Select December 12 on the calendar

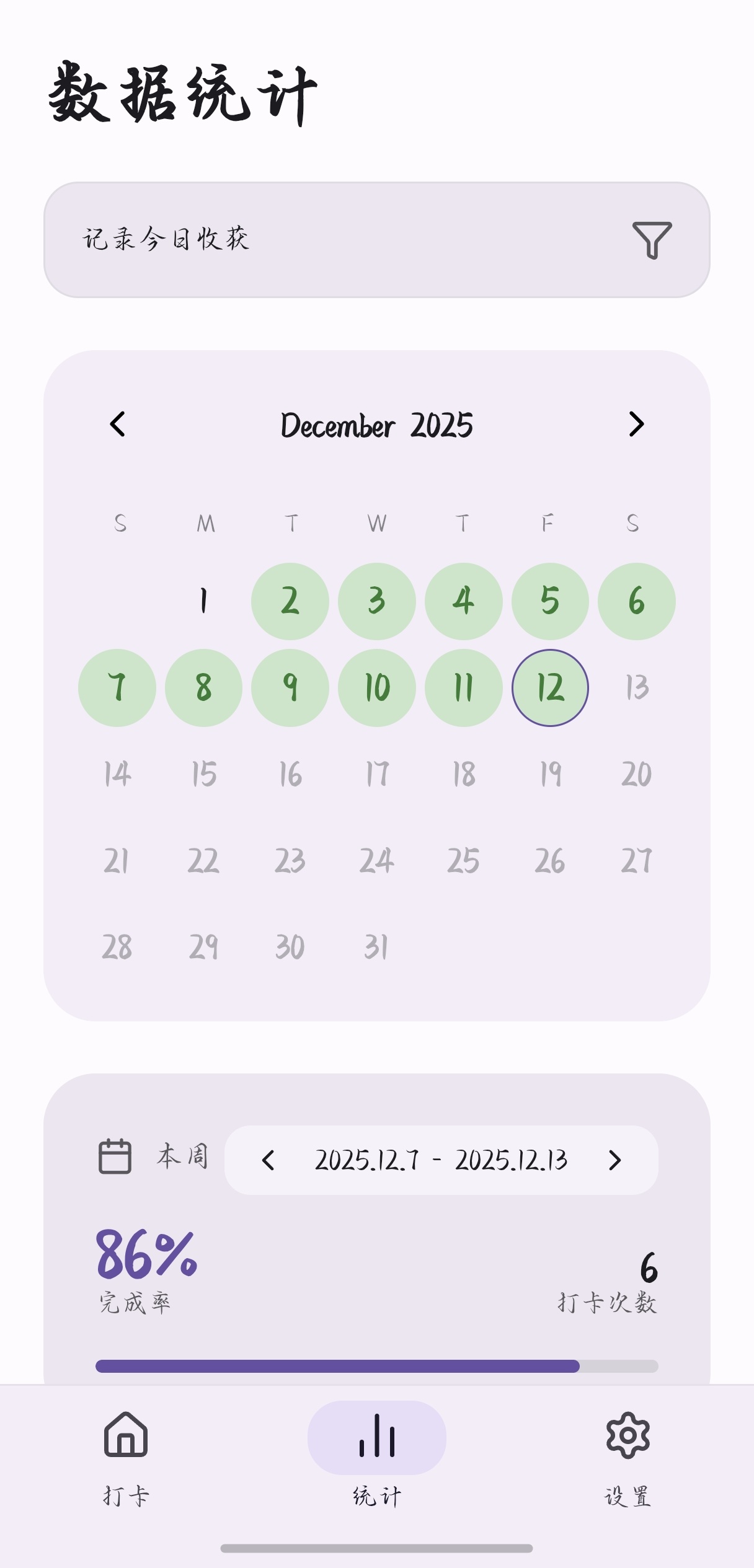pos(550,688)
